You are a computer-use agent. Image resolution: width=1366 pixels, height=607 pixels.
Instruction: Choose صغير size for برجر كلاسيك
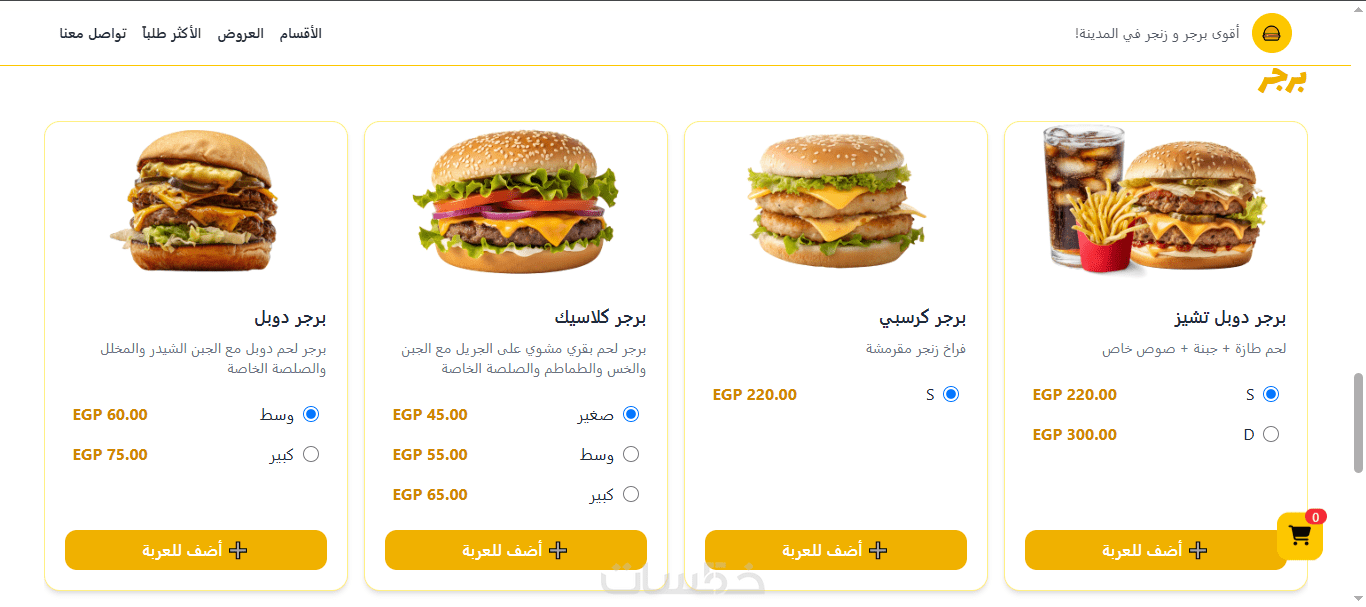coord(630,414)
